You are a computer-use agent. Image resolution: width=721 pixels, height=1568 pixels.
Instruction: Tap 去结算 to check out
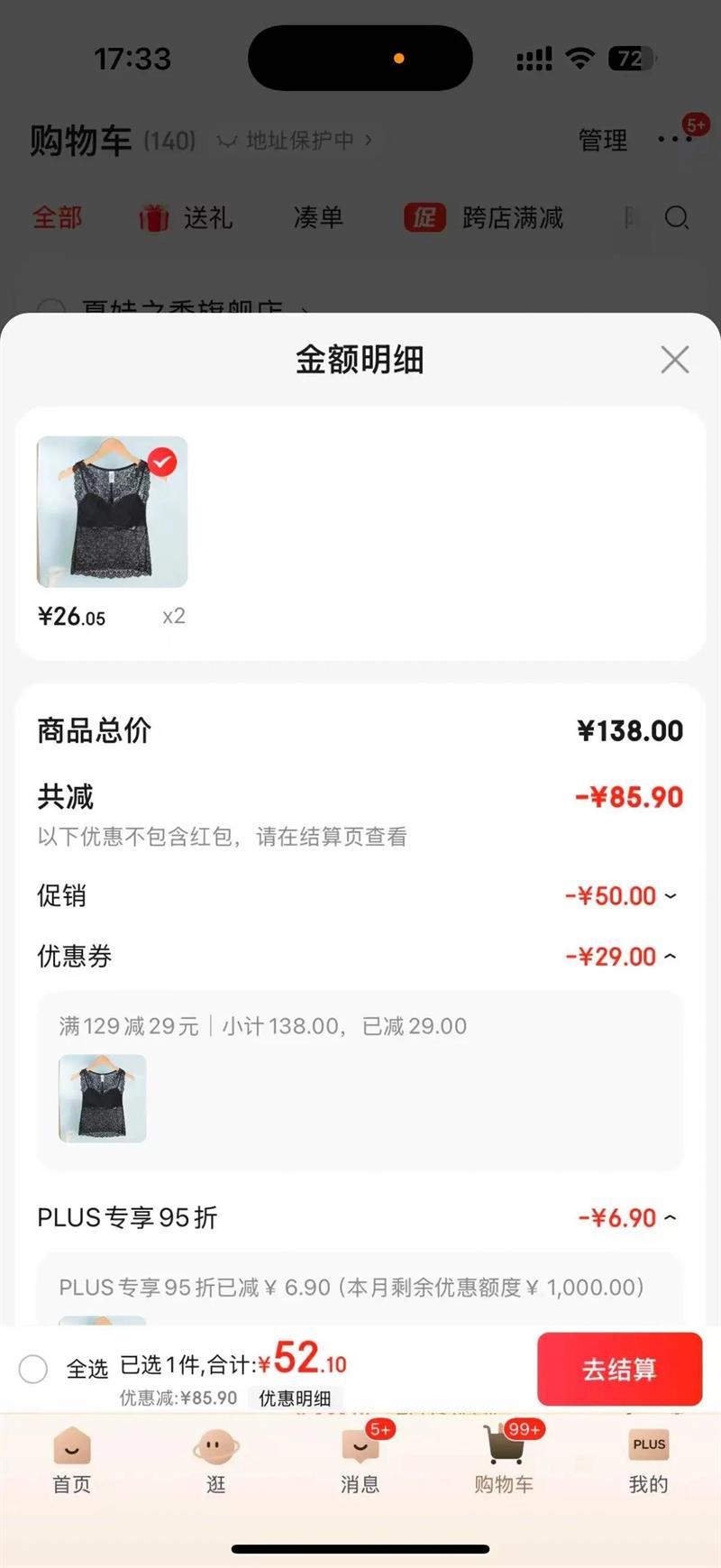click(x=619, y=1369)
